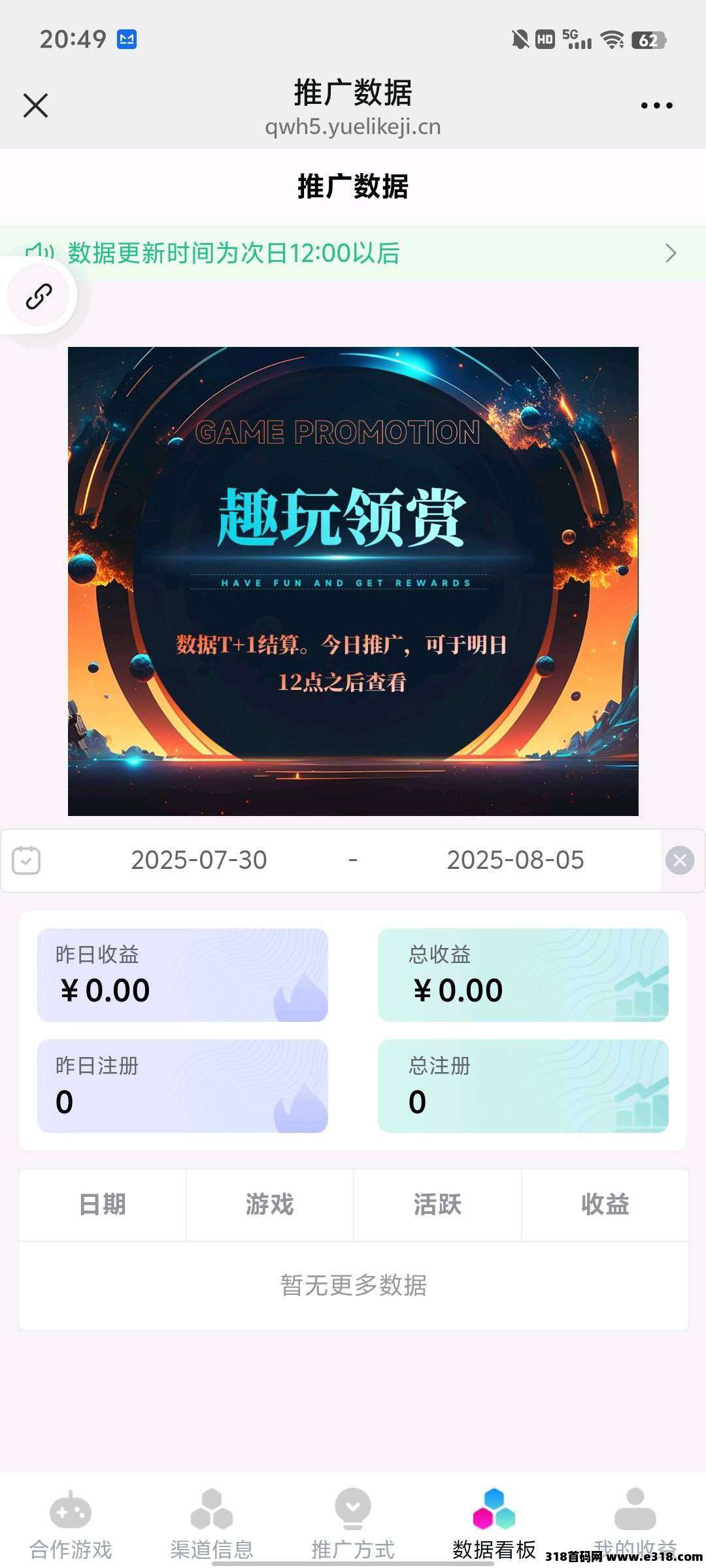Close the 推广数据 web page
This screenshot has width=706, height=1568.
pos(35,105)
